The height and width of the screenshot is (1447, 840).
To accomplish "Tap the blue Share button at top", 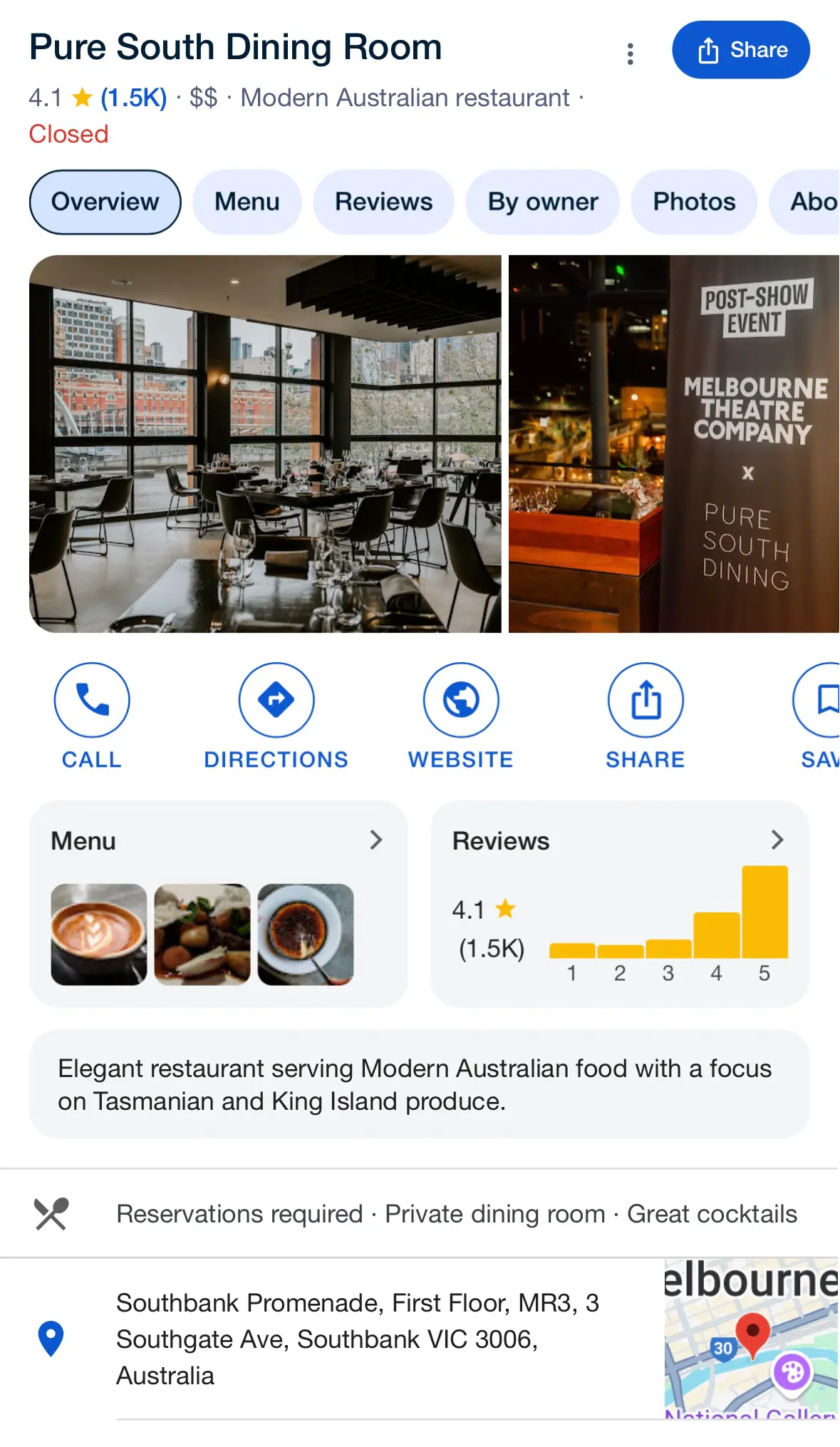I will [740, 50].
